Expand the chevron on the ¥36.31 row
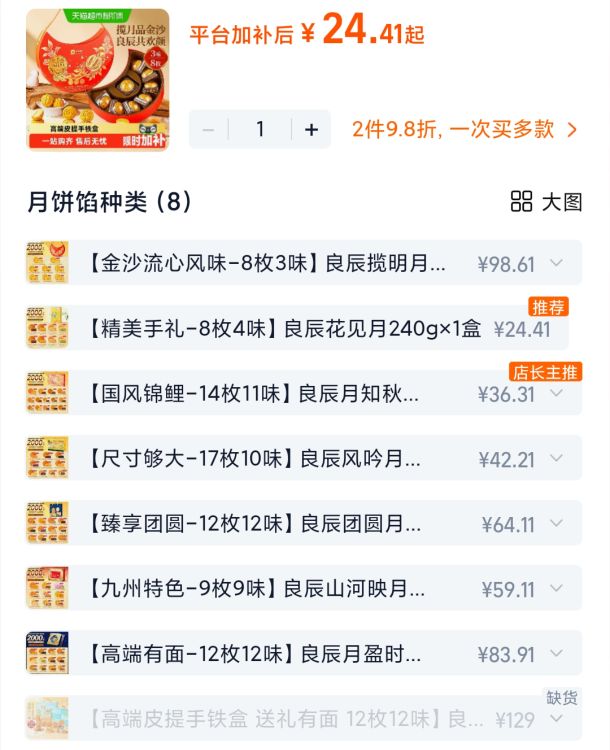 (x=556, y=393)
